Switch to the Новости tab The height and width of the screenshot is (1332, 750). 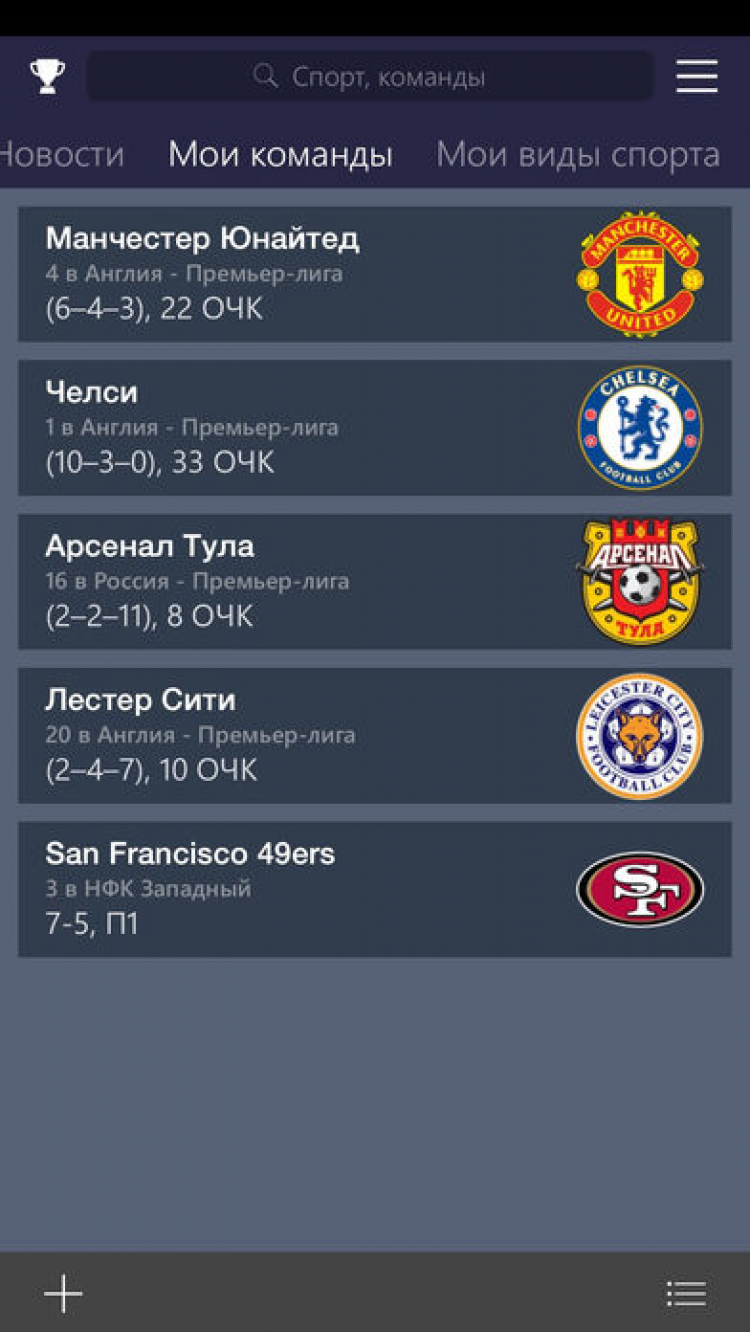tap(62, 155)
